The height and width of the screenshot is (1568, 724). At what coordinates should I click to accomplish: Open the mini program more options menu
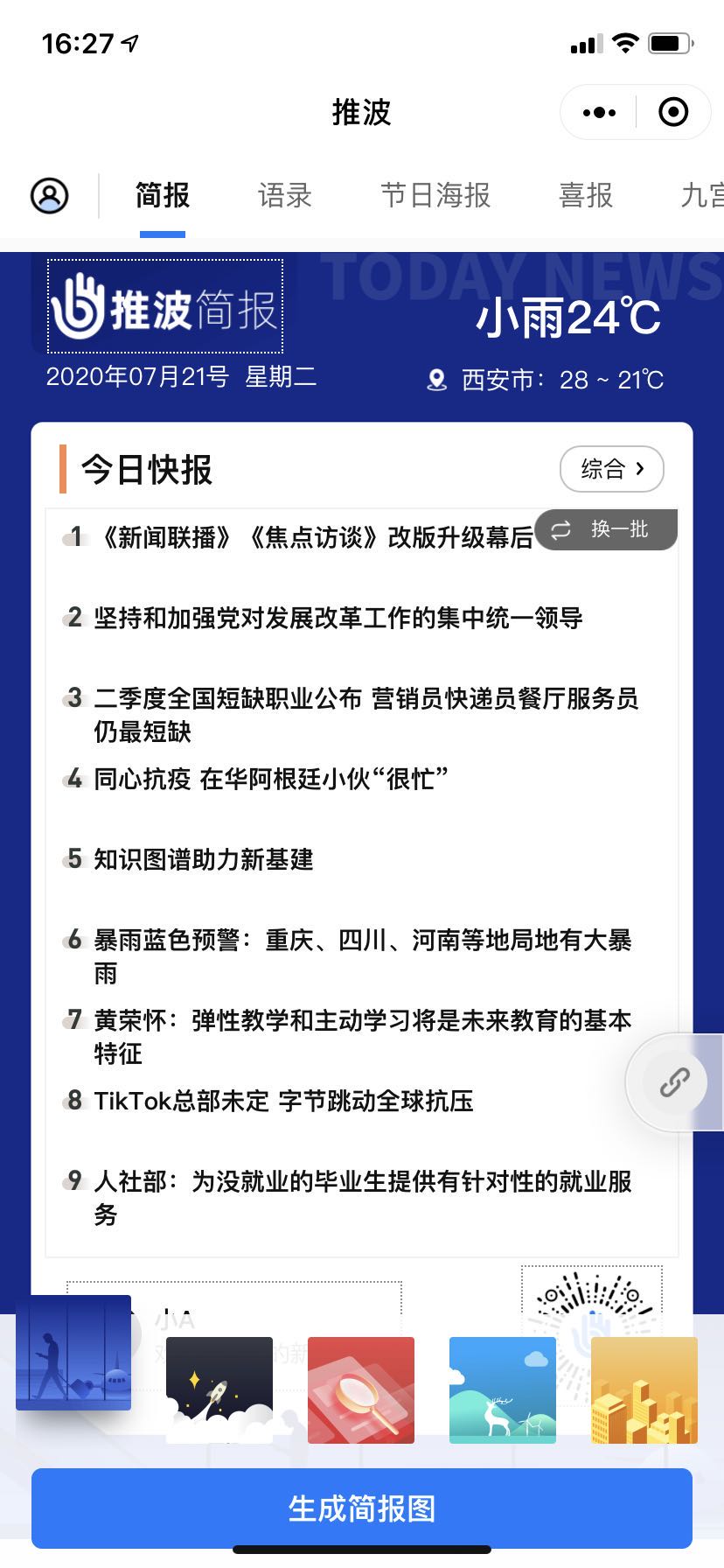[x=599, y=112]
